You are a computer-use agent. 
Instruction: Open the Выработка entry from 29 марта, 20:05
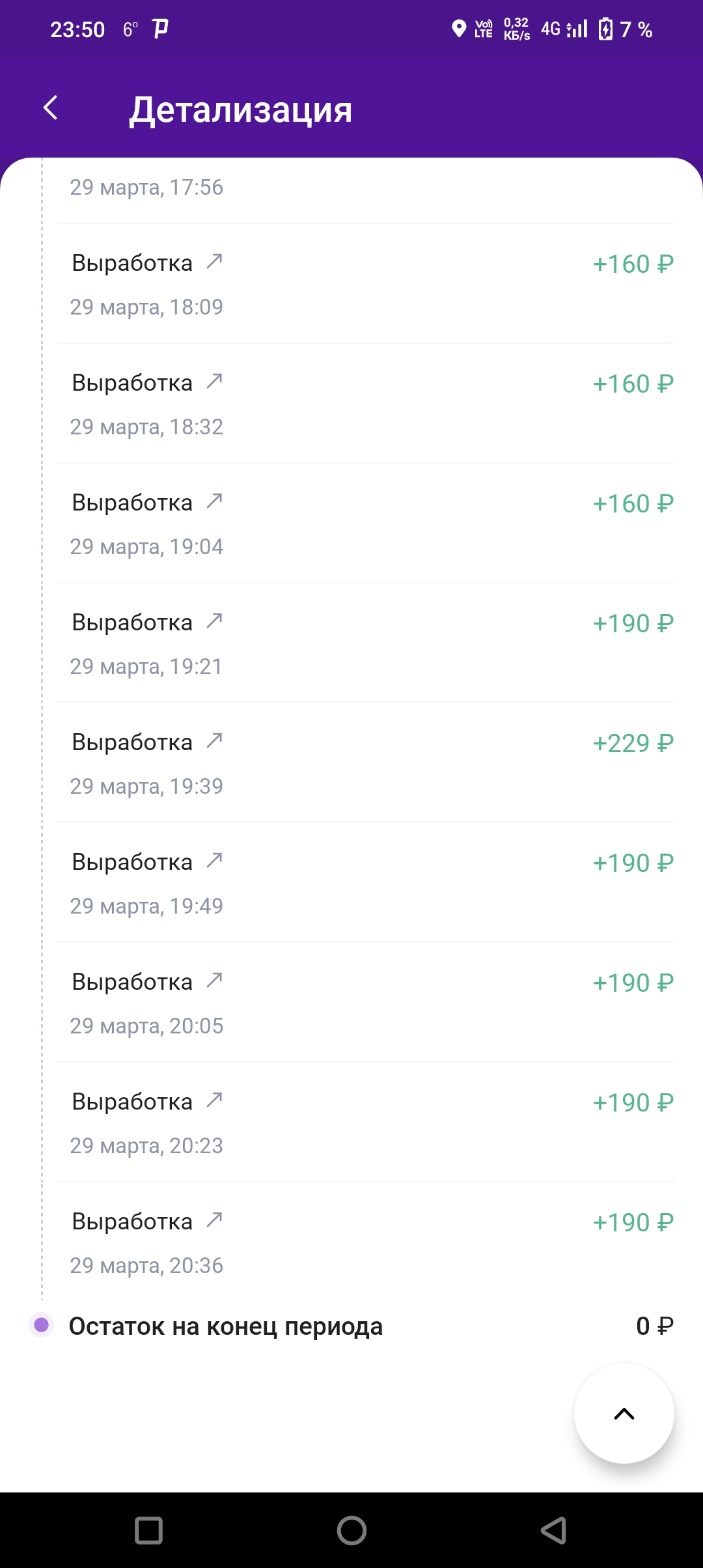point(366,1002)
